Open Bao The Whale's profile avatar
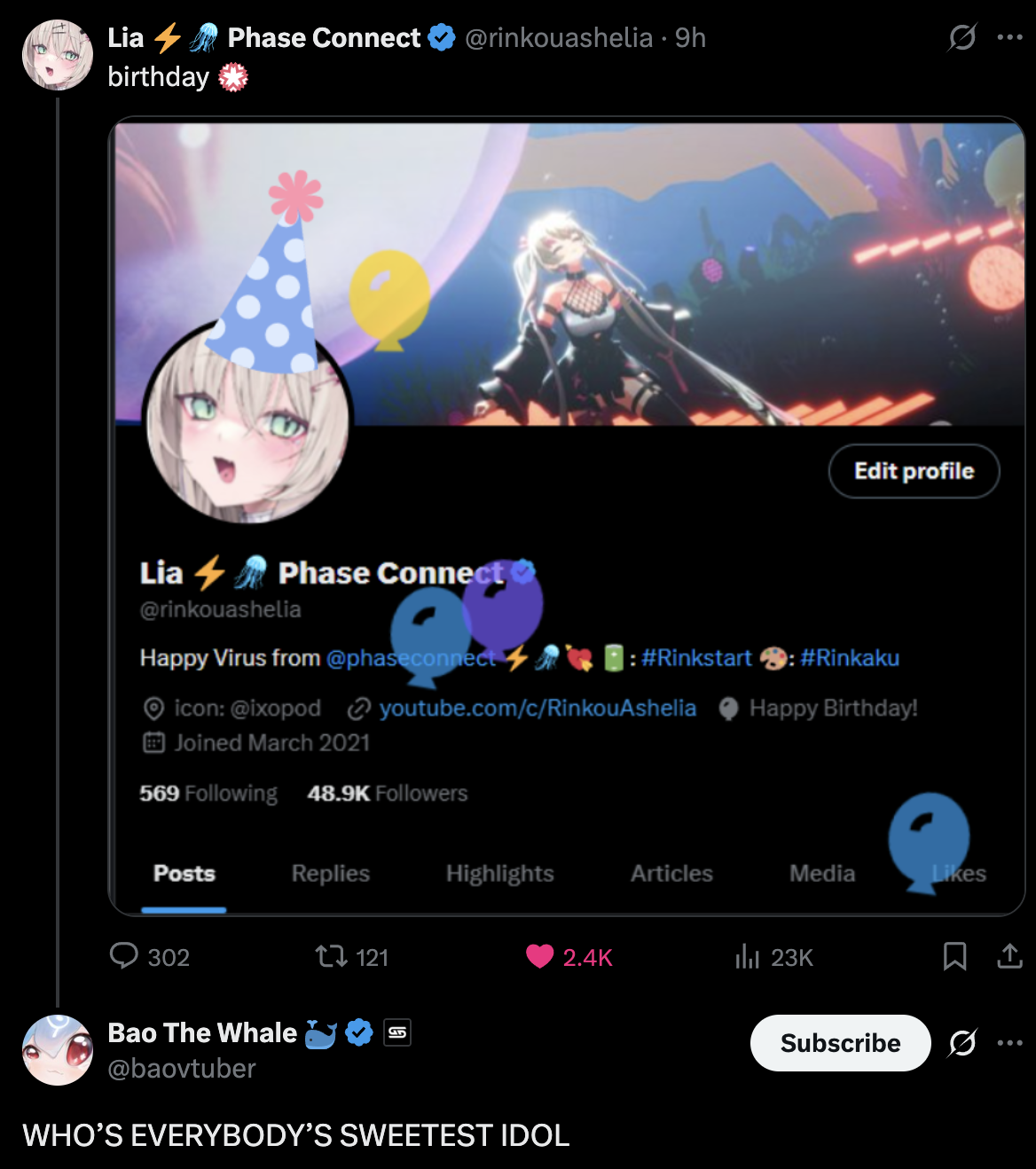1036x1169 pixels. pos(58,1050)
